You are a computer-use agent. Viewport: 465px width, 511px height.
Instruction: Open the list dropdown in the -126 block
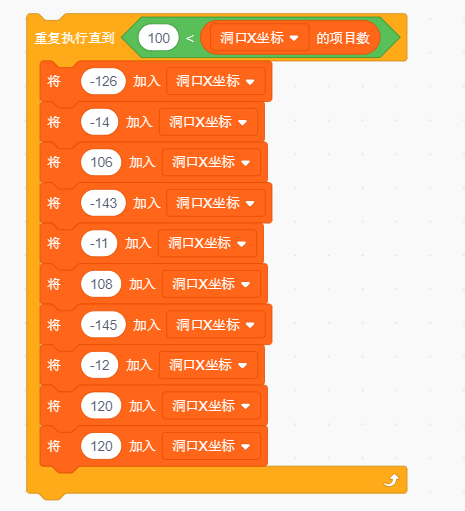pyautogui.click(x=216, y=81)
